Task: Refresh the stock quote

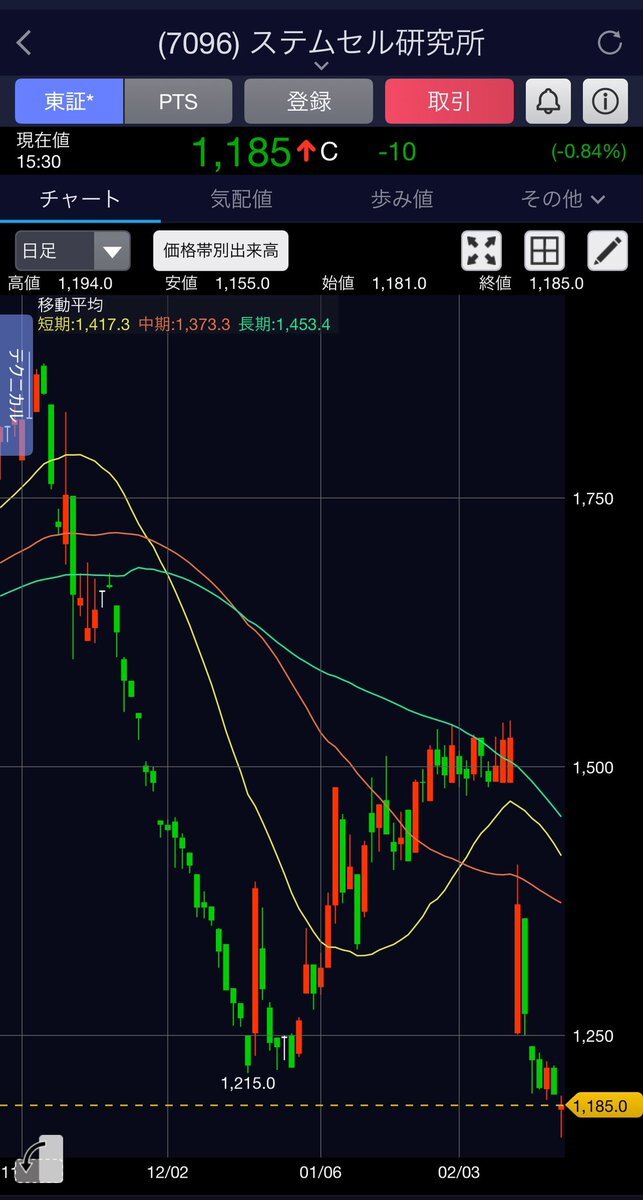Action: [609, 43]
